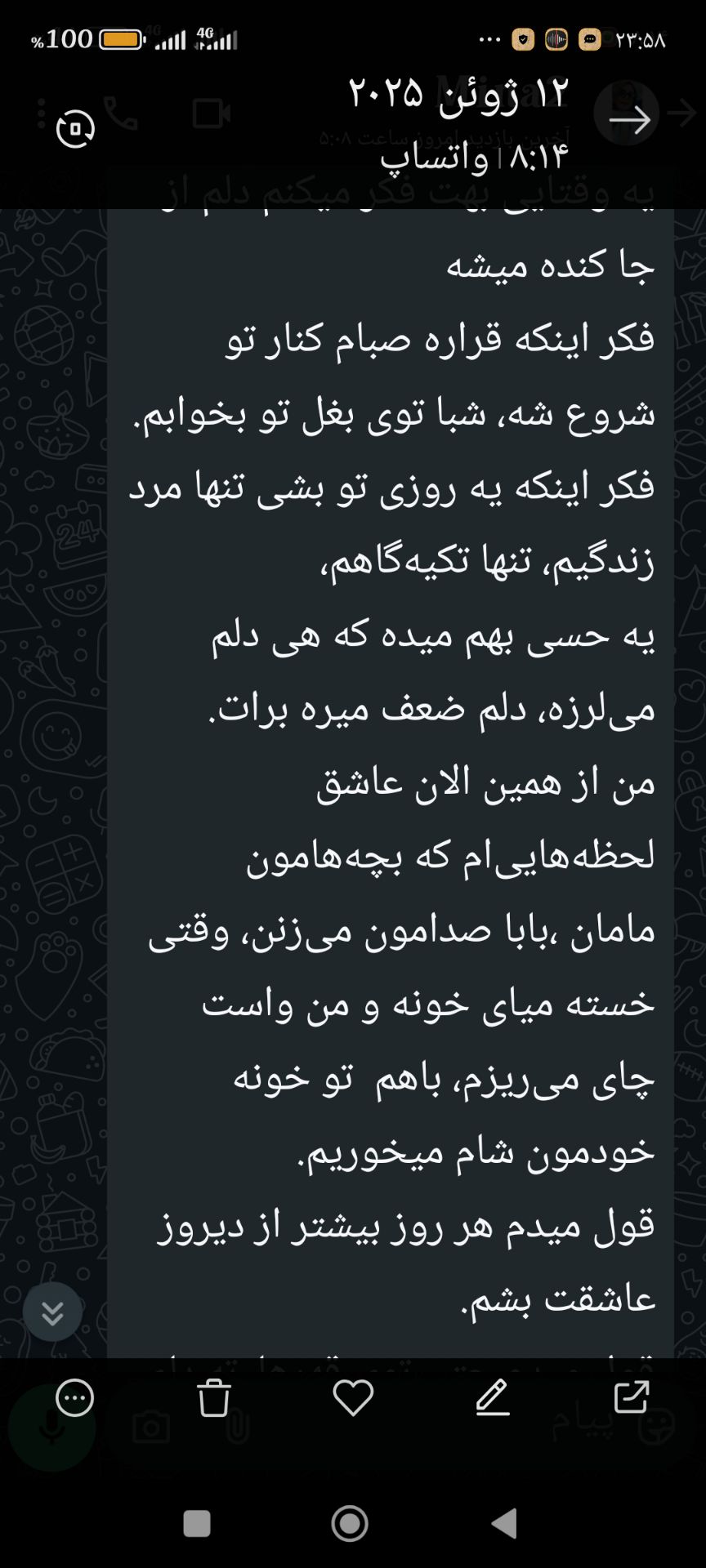Go back using the top arrow
This screenshot has width=706, height=1568.
(629, 120)
